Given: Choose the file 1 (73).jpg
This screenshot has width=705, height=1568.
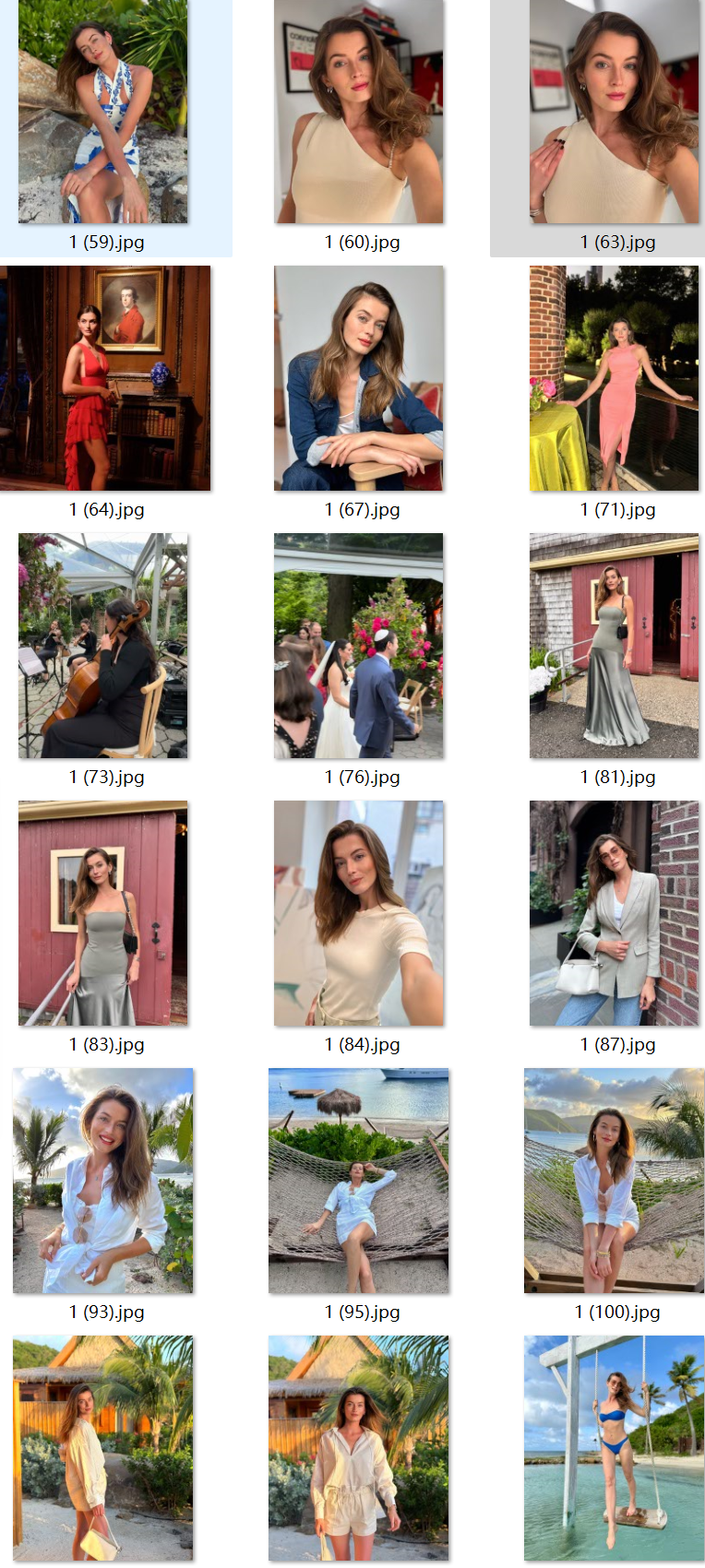Looking at the screenshot, I should click(103, 646).
